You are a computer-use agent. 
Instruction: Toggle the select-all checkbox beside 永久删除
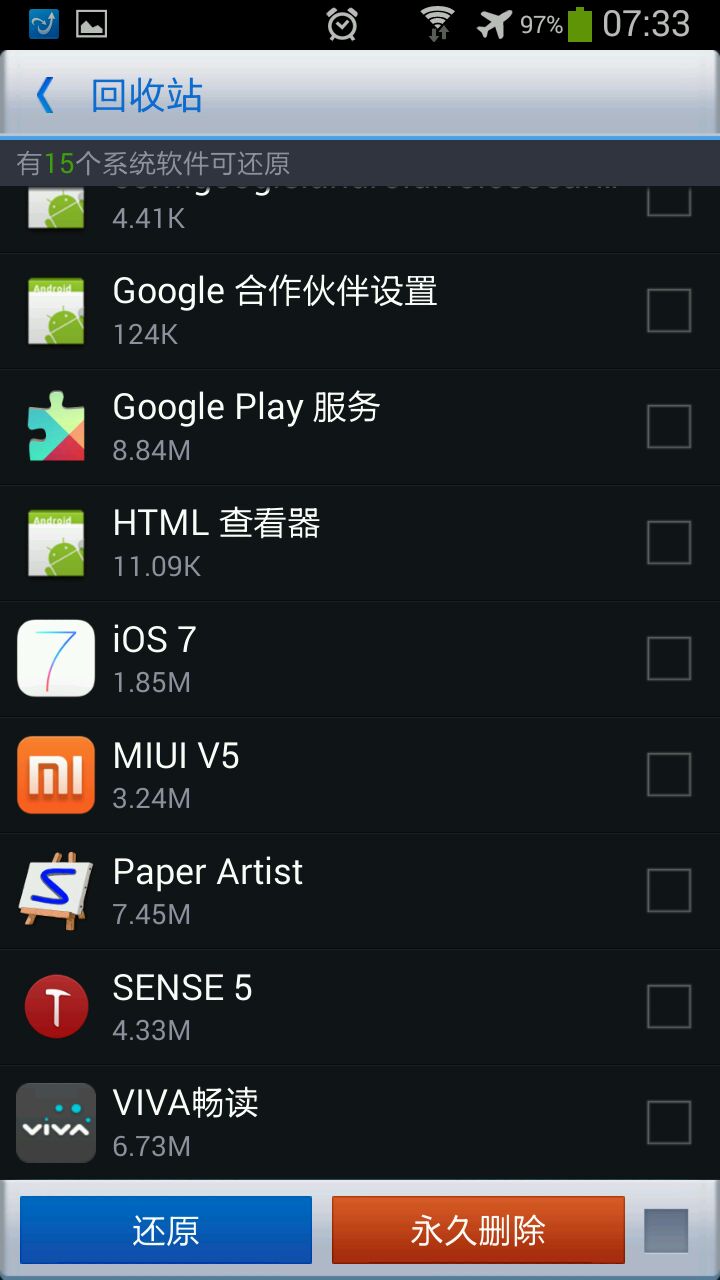pyautogui.click(x=666, y=1231)
